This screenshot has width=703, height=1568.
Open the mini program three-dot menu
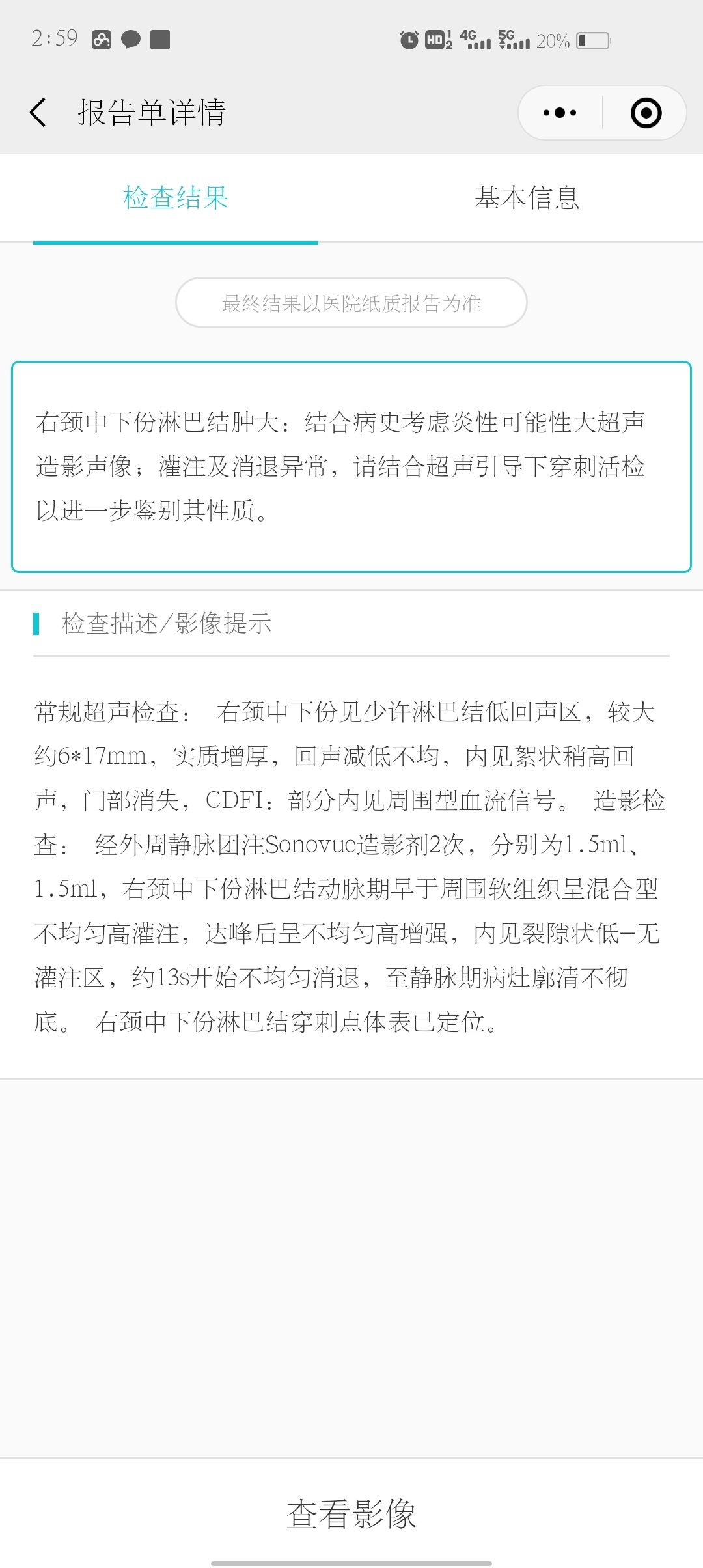tap(560, 113)
